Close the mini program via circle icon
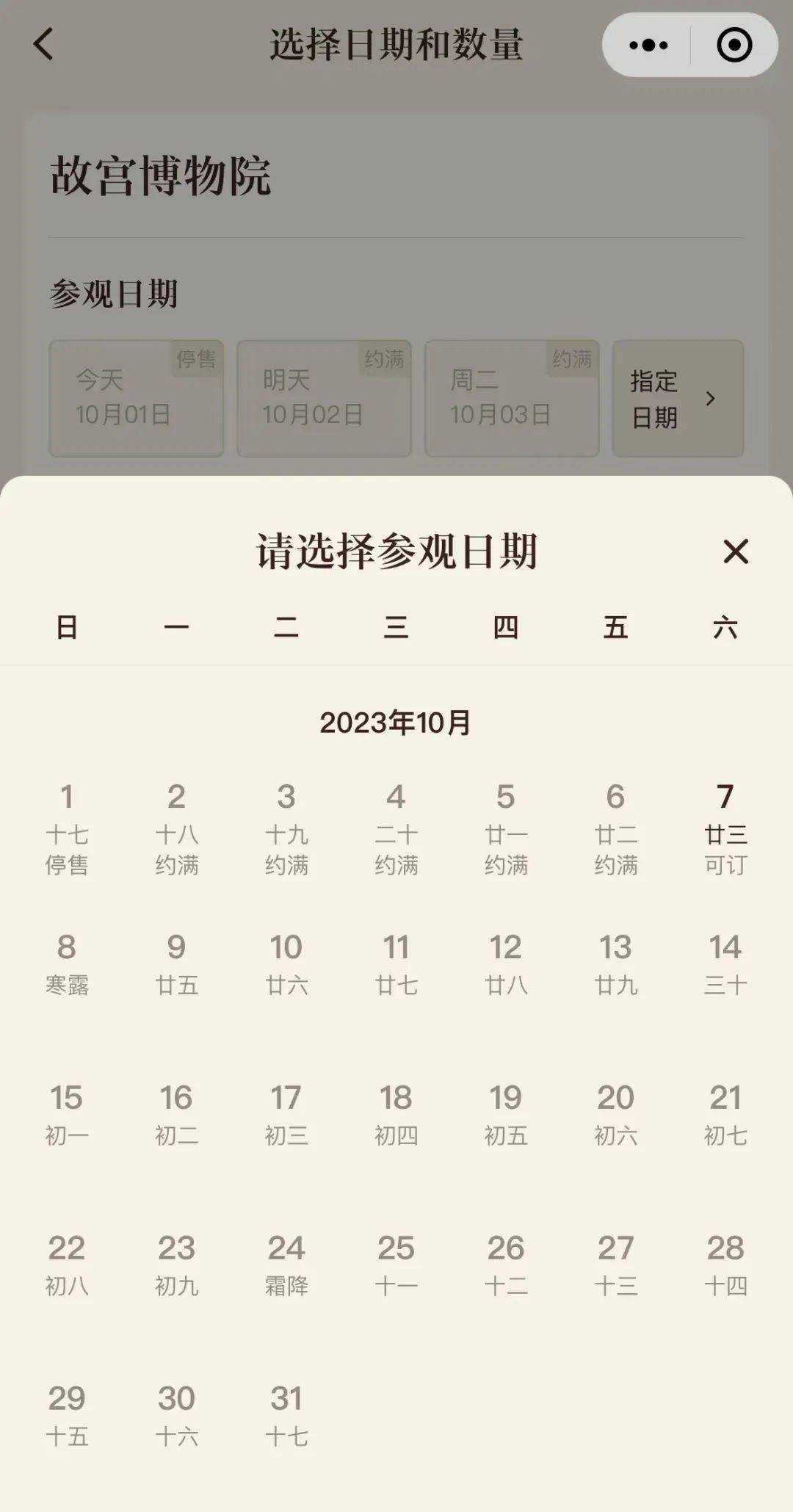The height and width of the screenshot is (1512, 793). click(x=734, y=46)
